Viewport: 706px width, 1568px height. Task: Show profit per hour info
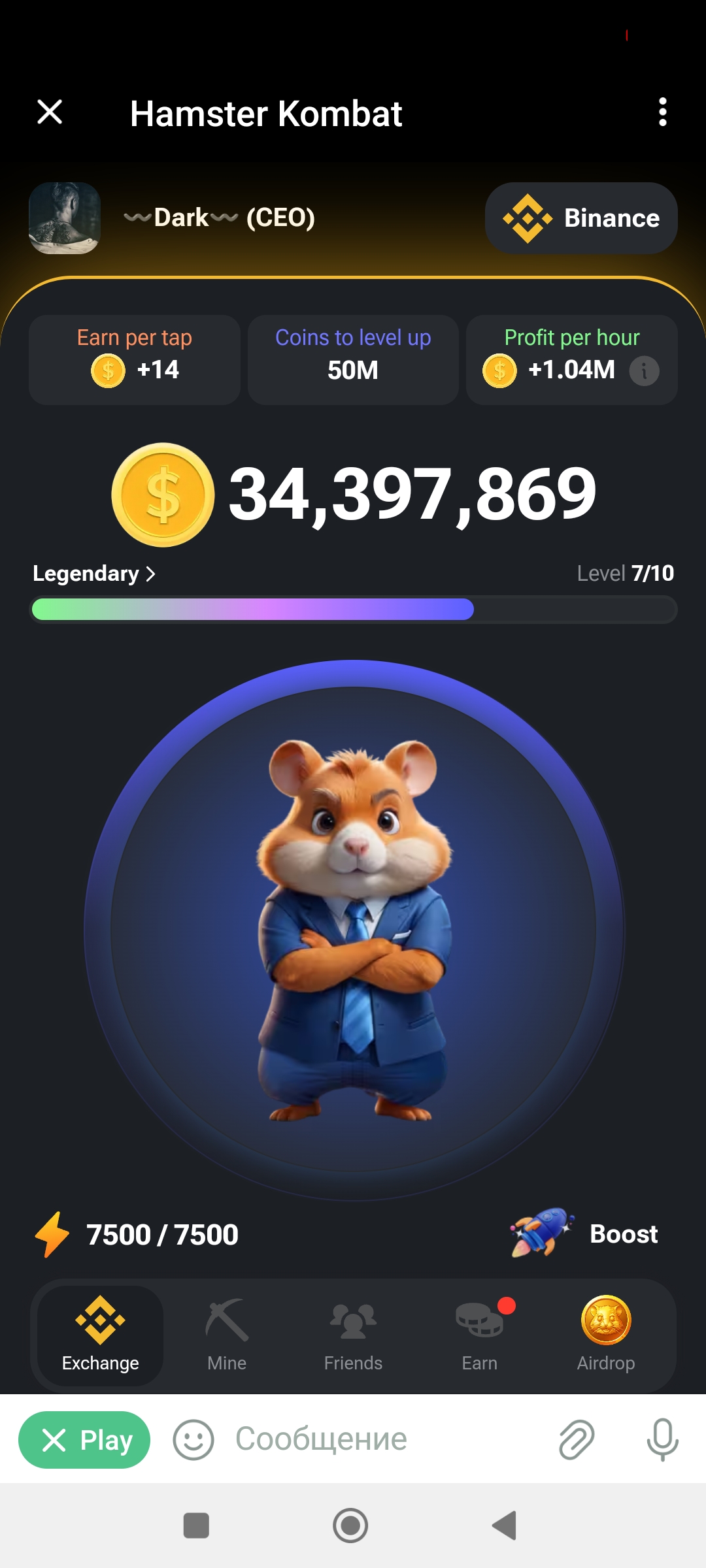(644, 371)
